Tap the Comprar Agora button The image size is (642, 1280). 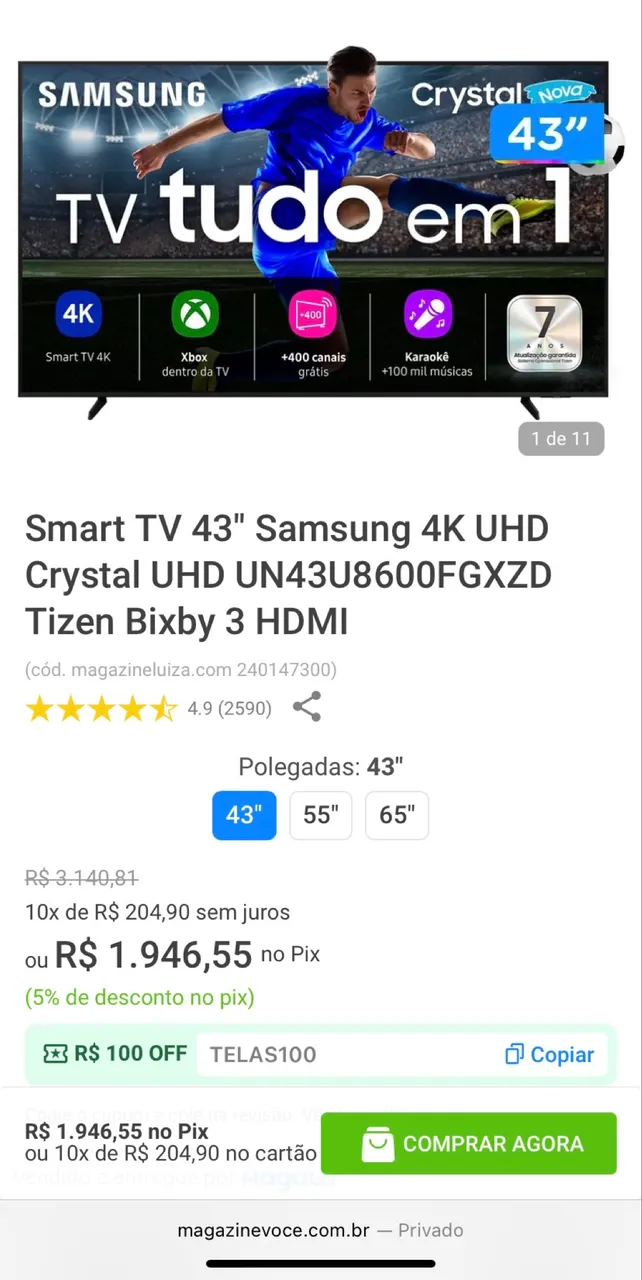[468, 1143]
